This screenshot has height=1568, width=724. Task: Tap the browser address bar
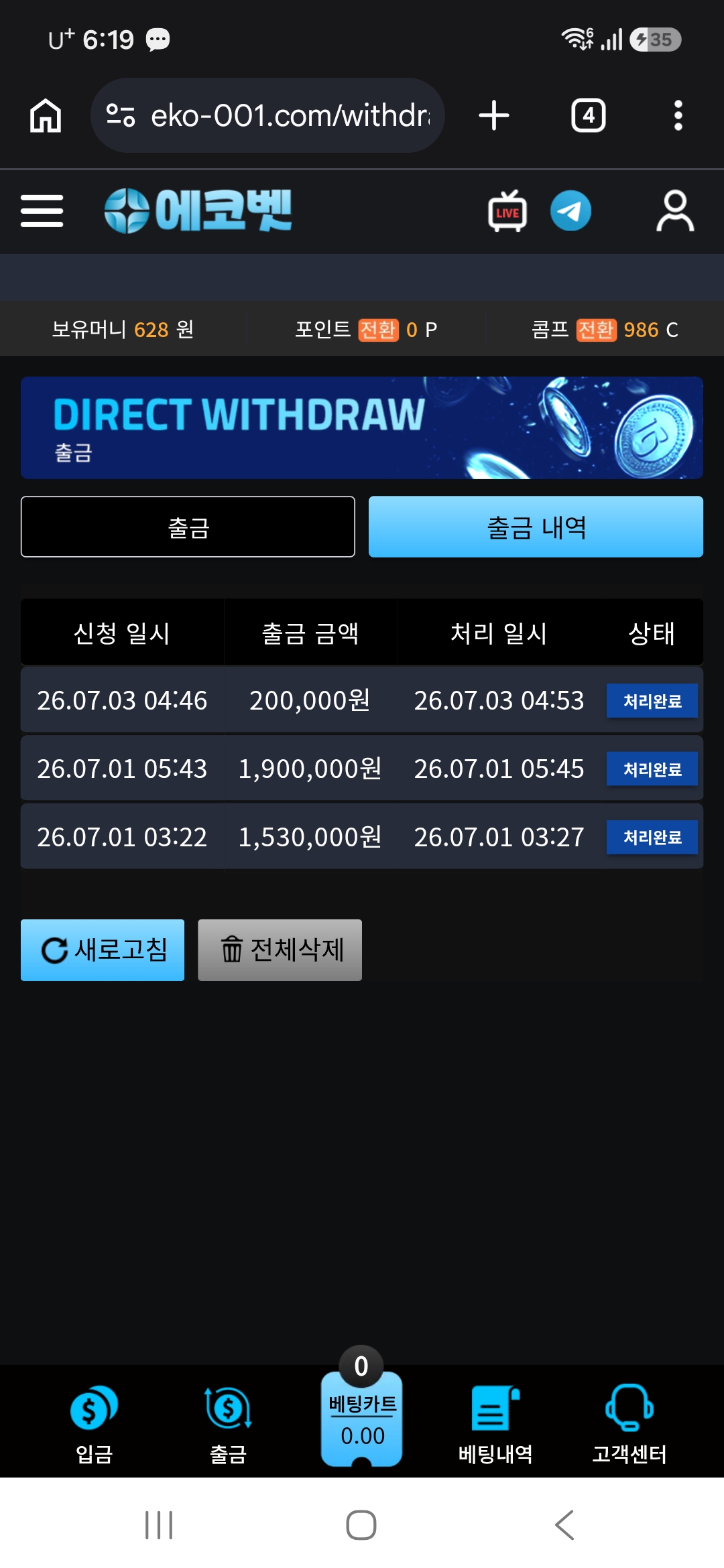click(267, 115)
